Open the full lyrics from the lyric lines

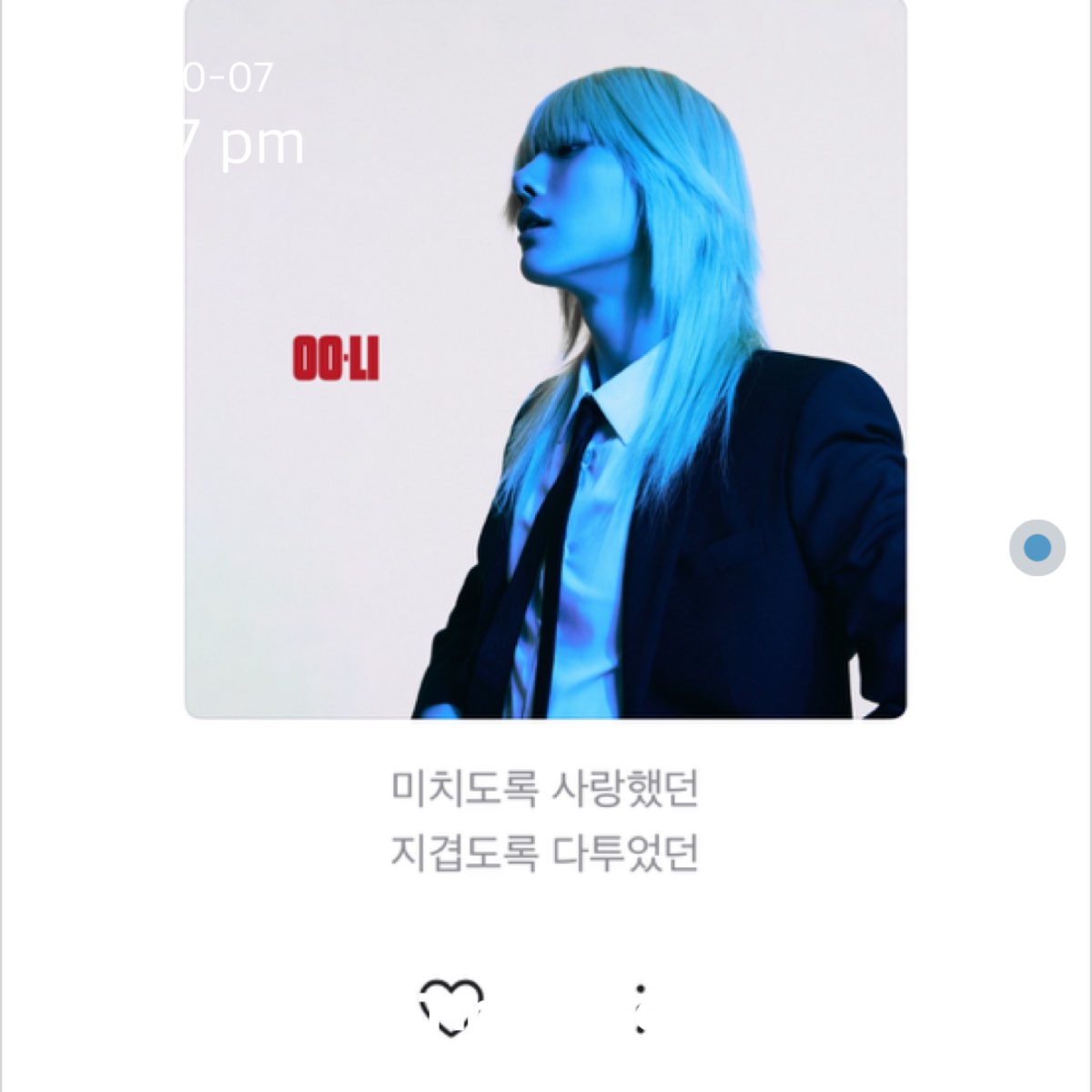545,821
